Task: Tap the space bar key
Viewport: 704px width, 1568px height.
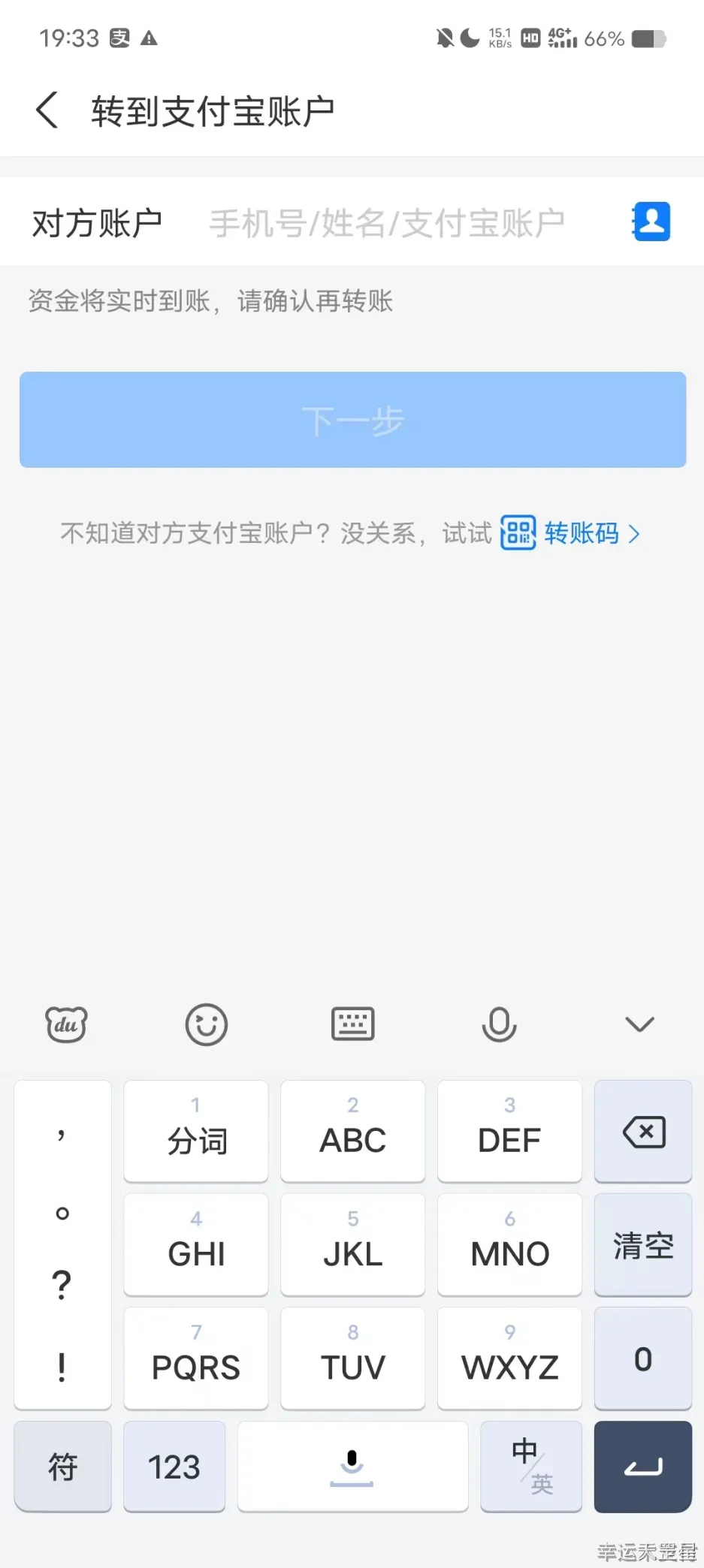Action: pyautogui.click(x=352, y=1467)
